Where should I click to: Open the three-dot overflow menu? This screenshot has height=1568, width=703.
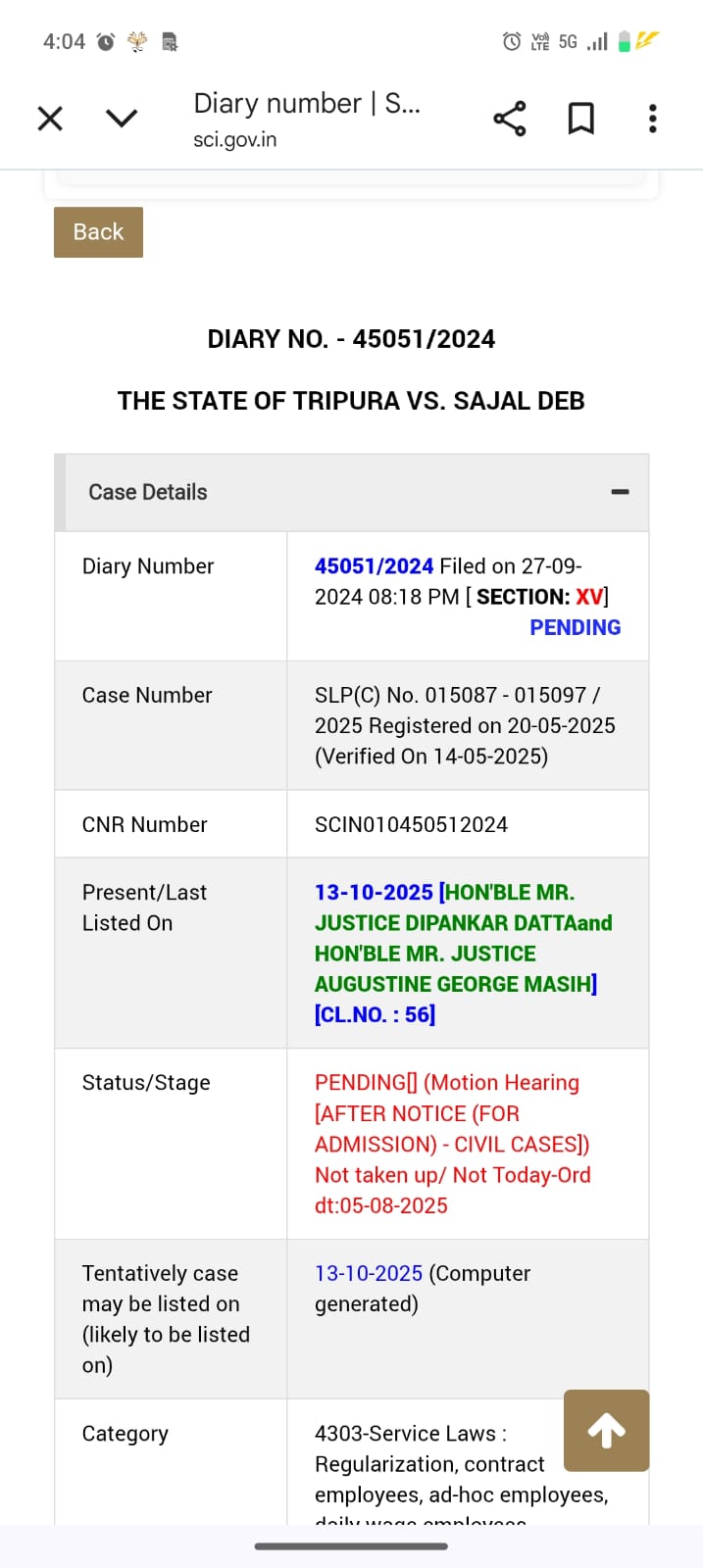[x=652, y=119]
